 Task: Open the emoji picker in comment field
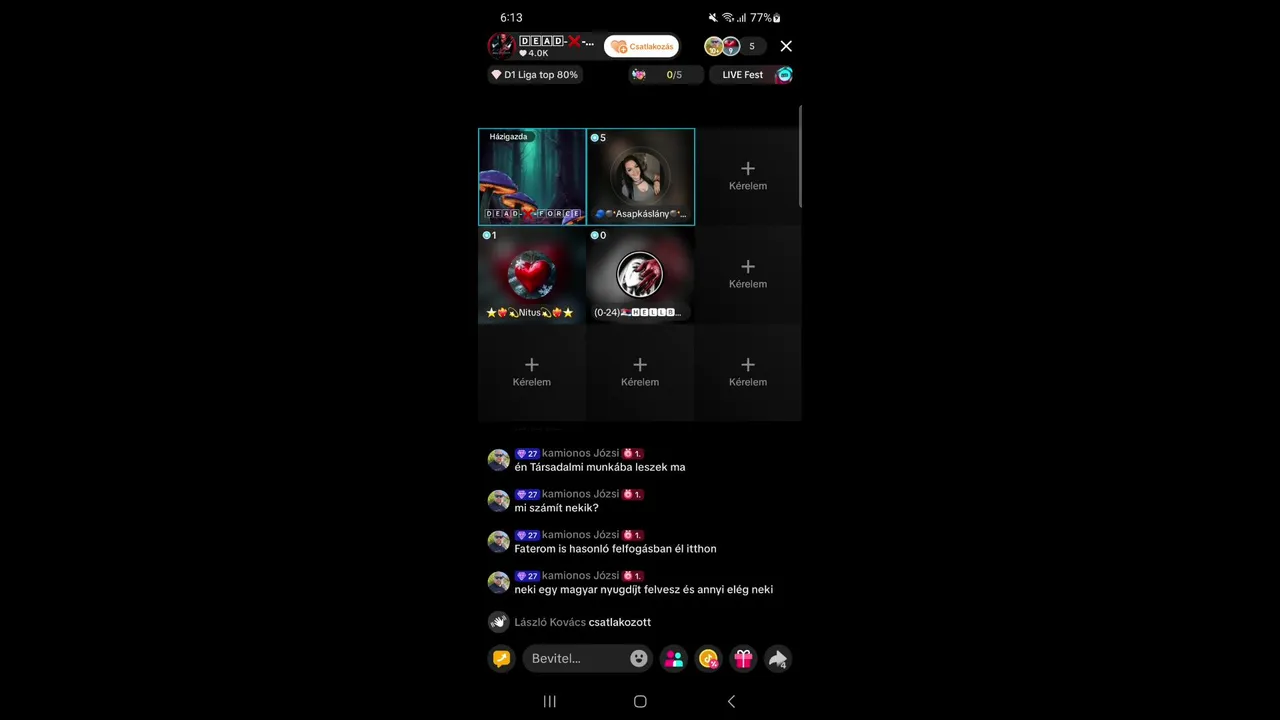[x=638, y=658]
